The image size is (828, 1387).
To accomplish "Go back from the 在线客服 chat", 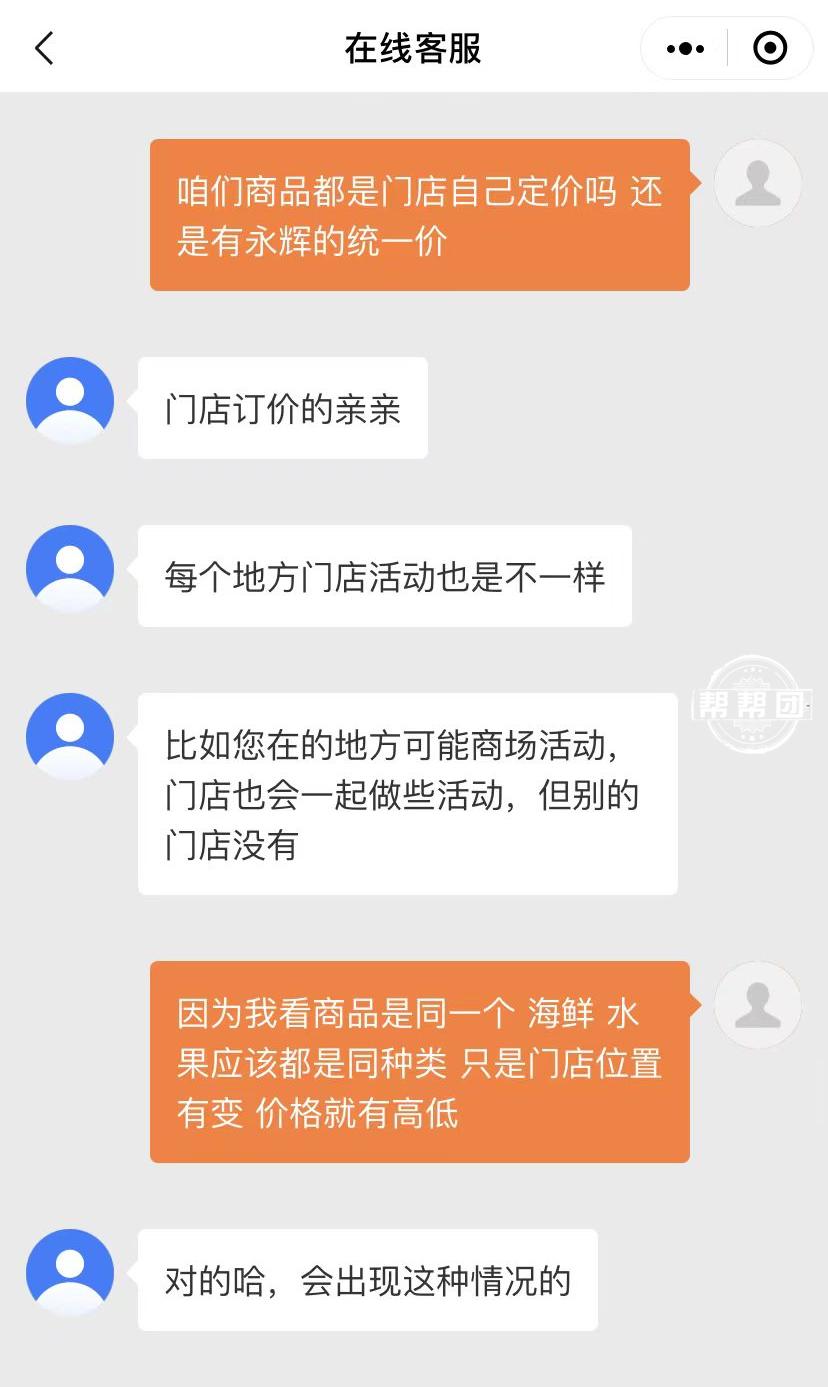I will pos(44,48).
